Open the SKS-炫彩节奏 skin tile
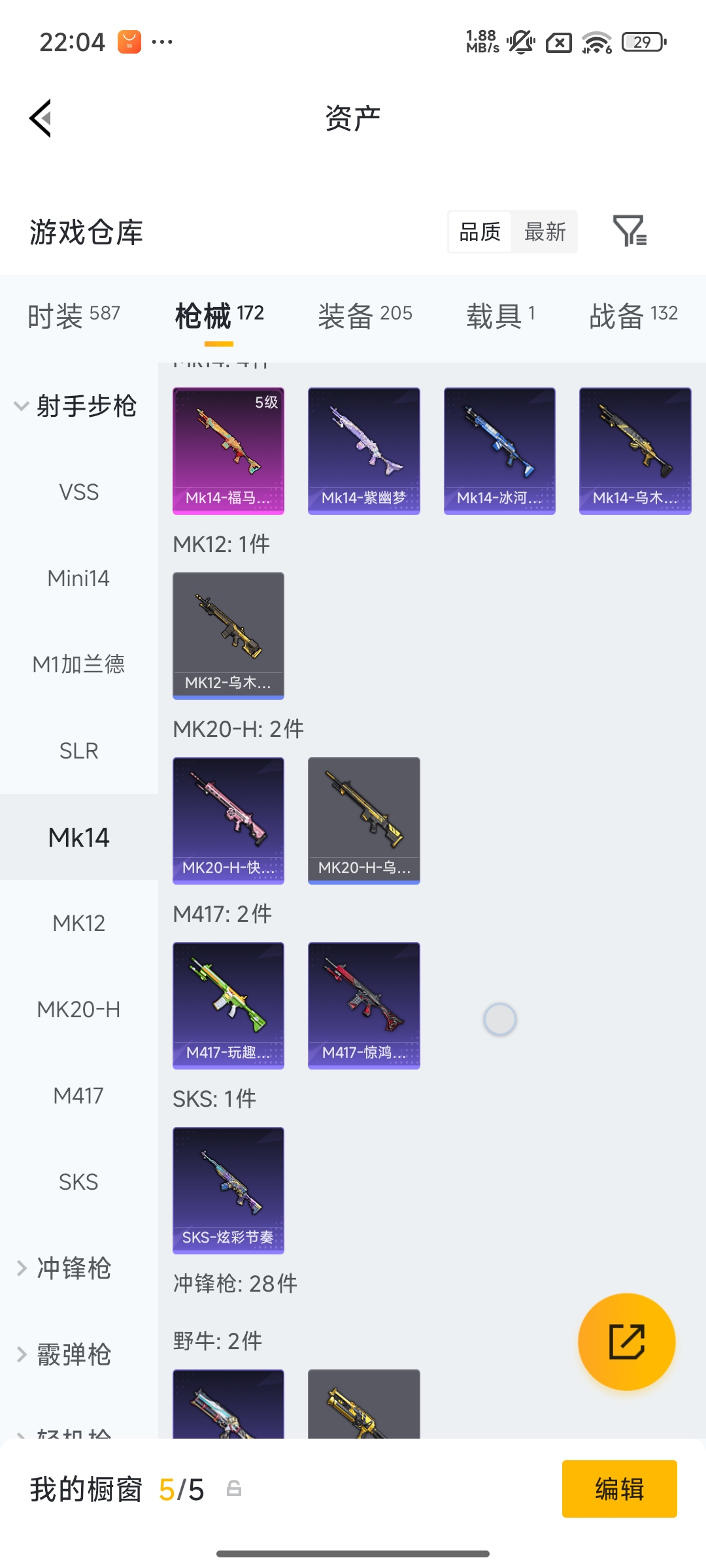The width and height of the screenshot is (706, 1568). [228, 1190]
